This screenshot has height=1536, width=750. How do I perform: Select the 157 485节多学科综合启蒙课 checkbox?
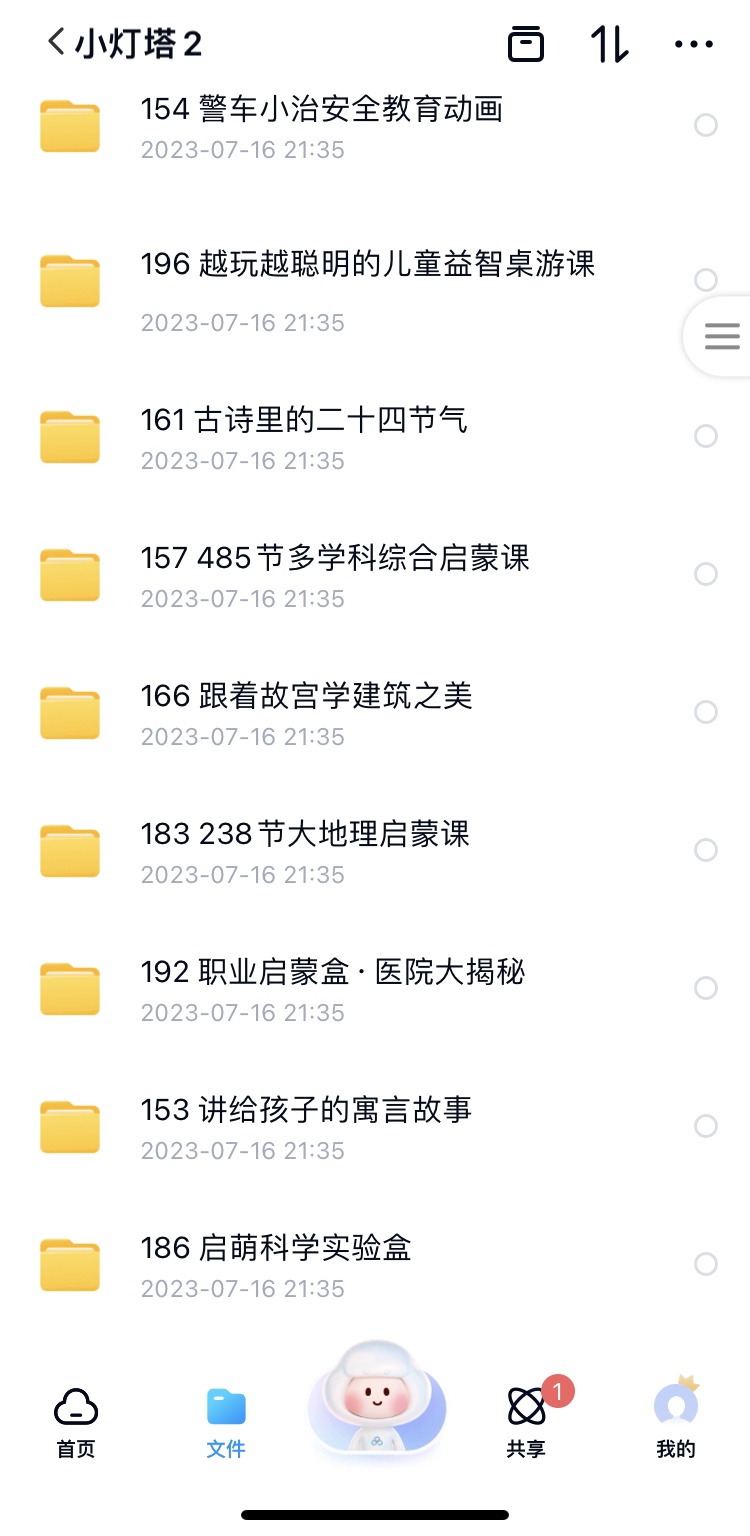tap(705, 574)
